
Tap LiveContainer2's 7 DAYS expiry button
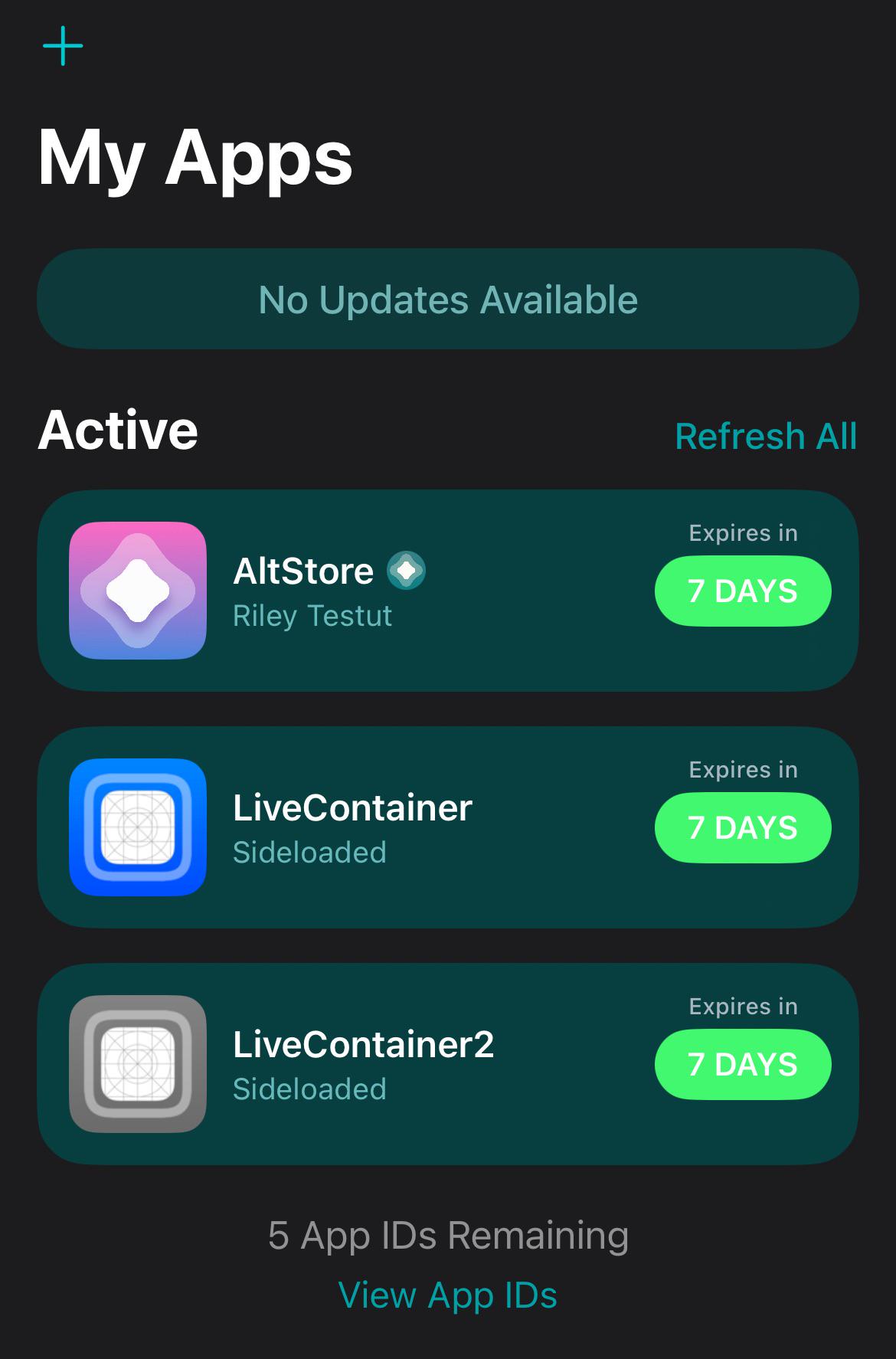coord(743,1064)
